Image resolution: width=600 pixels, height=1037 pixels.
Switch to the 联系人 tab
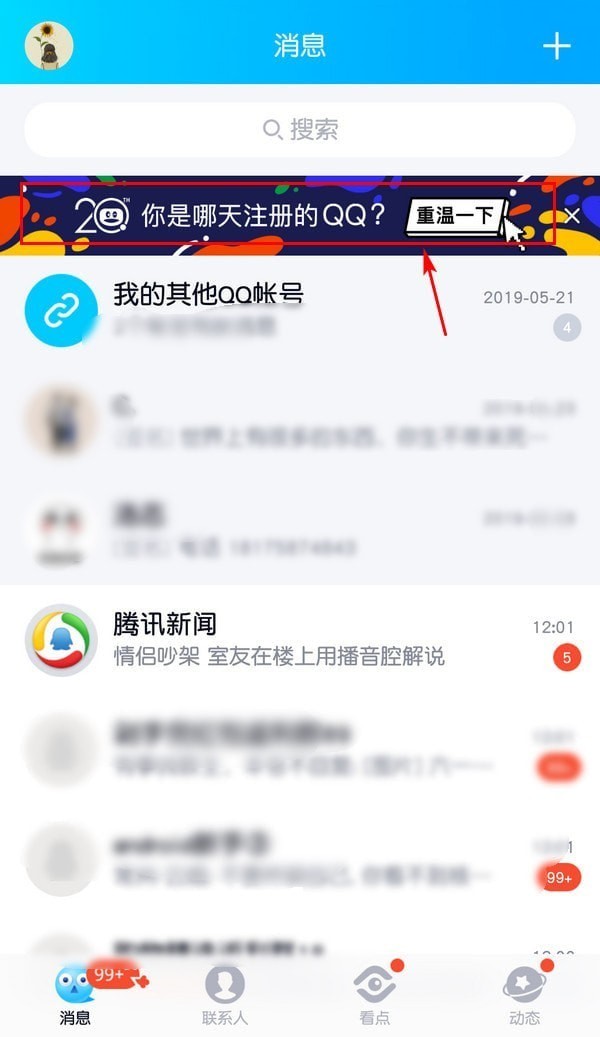[x=224, y=995]
